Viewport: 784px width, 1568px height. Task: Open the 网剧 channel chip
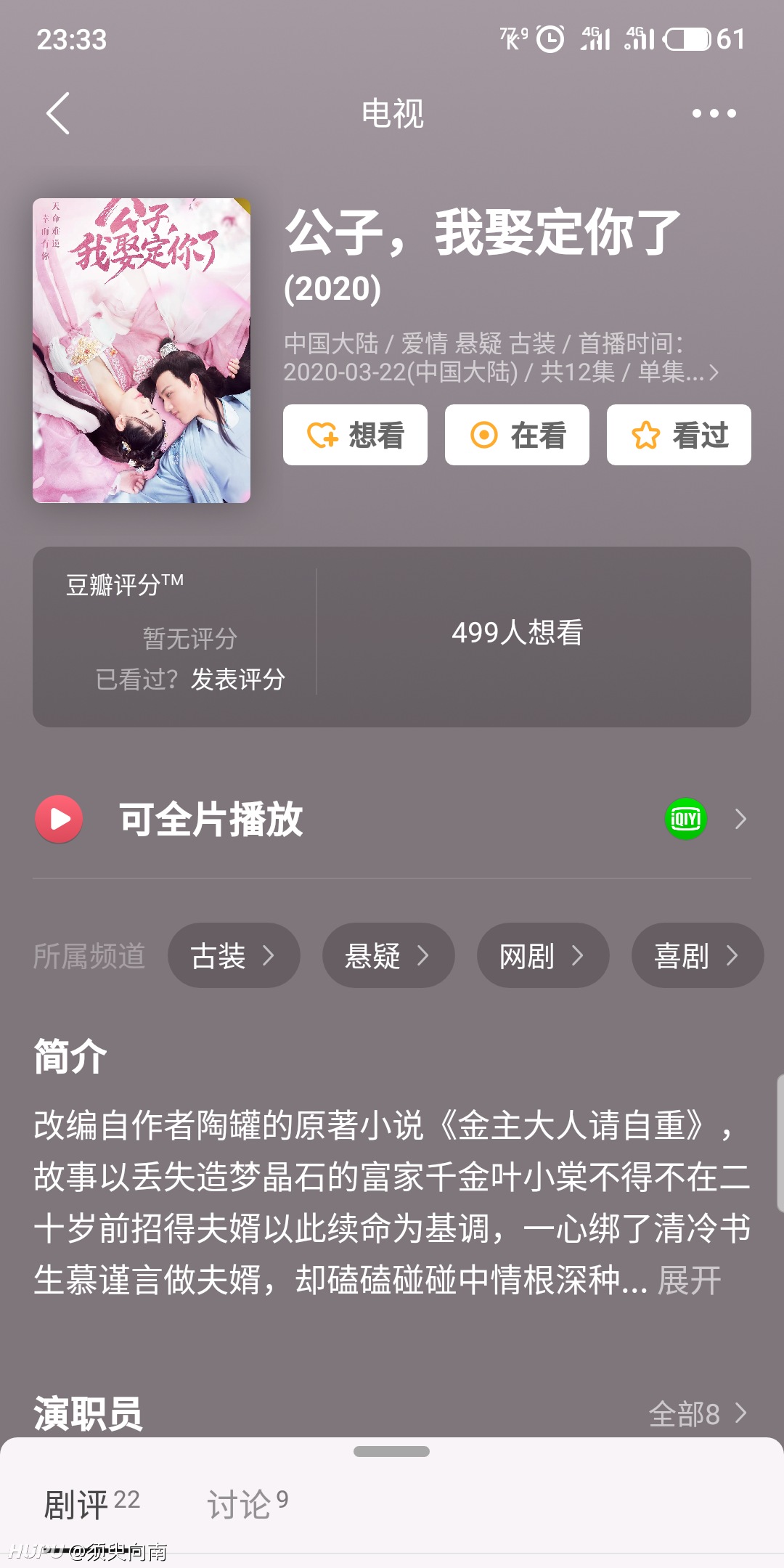pos(543,955)
